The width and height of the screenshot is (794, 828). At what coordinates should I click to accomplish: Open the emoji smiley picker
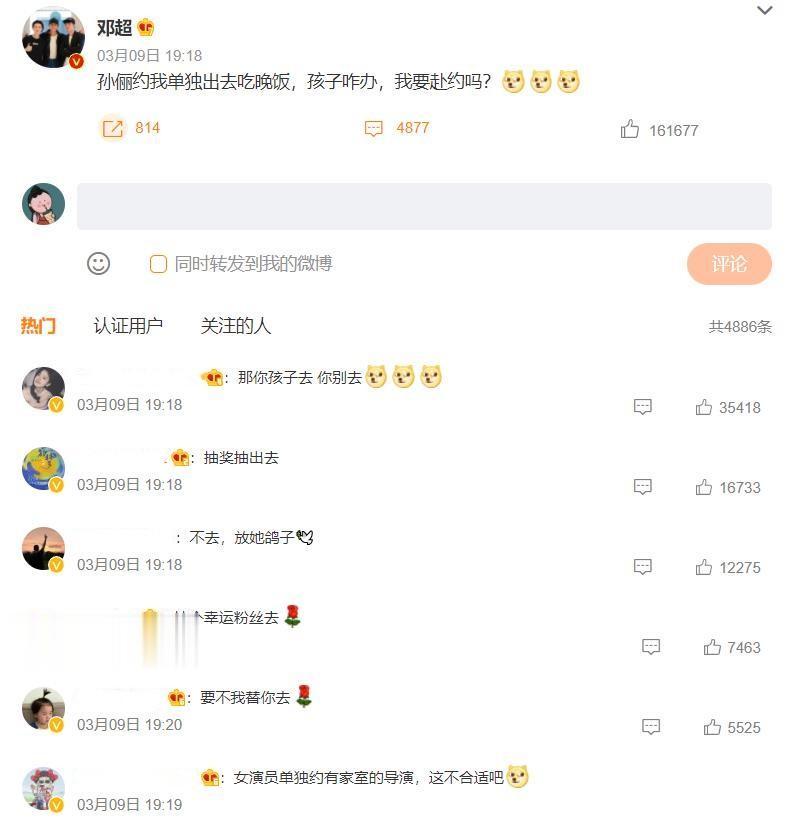98,263
